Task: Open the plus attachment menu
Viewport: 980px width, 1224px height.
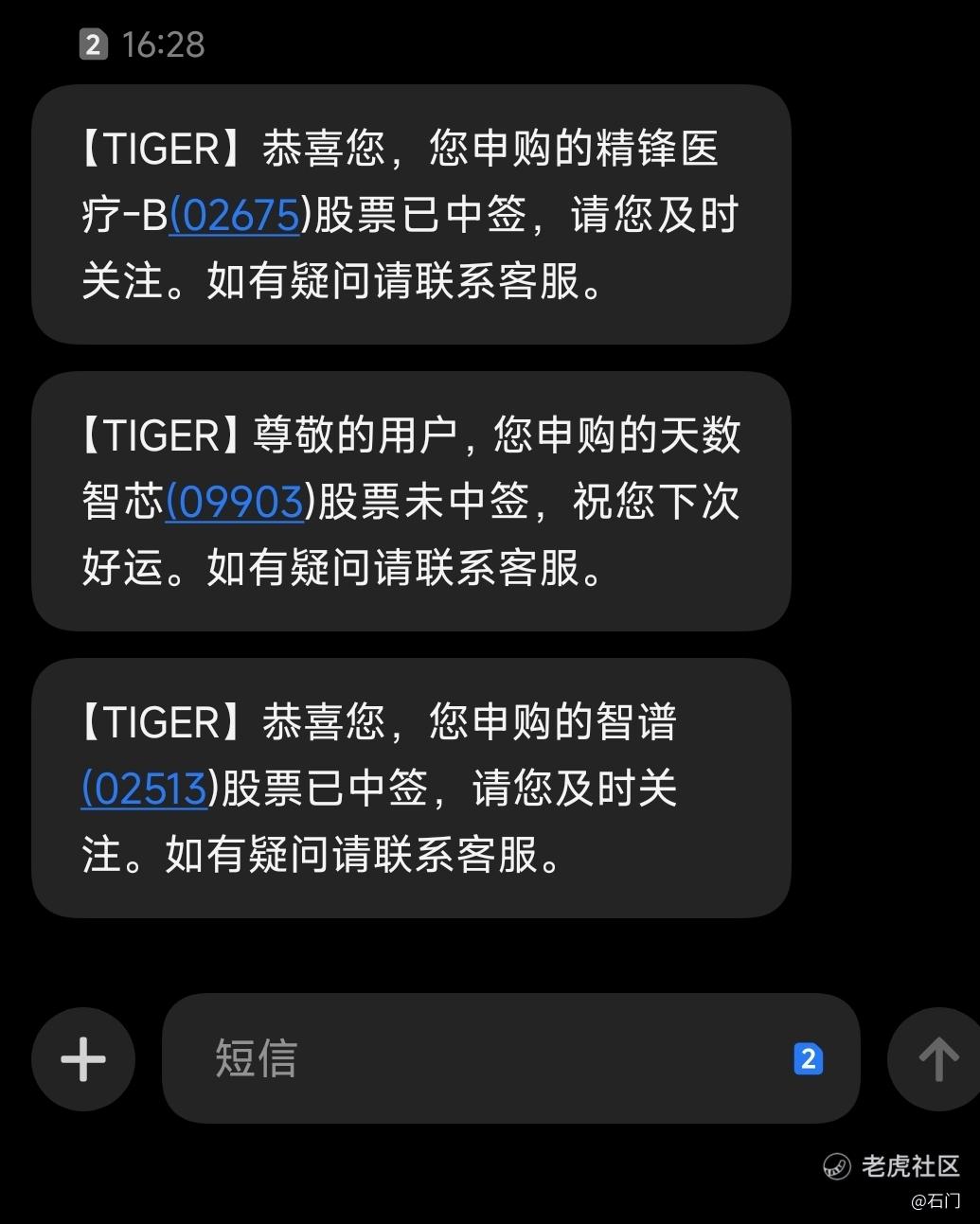Action: tap(83, 1058)
